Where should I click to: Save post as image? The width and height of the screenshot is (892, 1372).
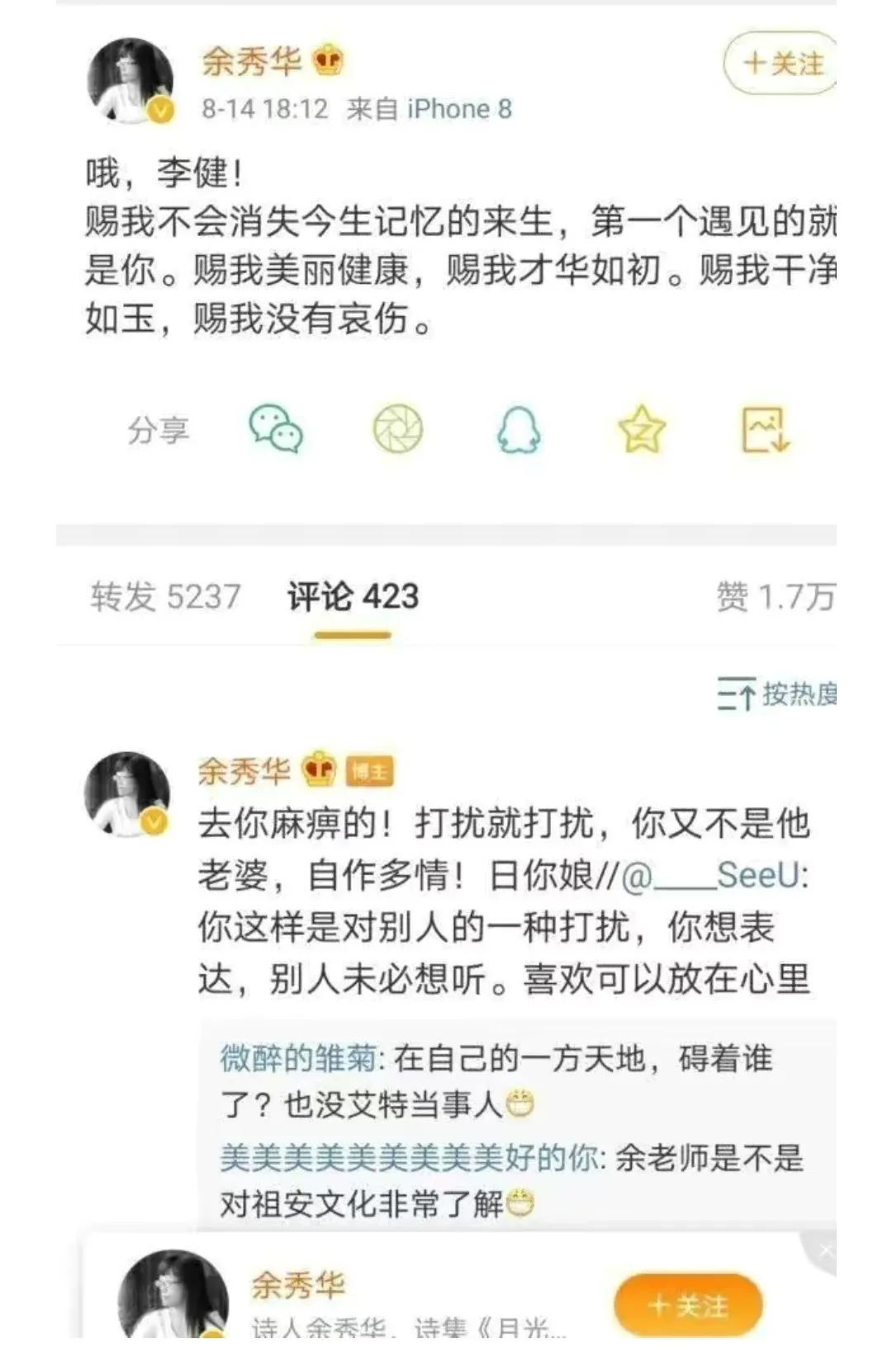point(764,430)
